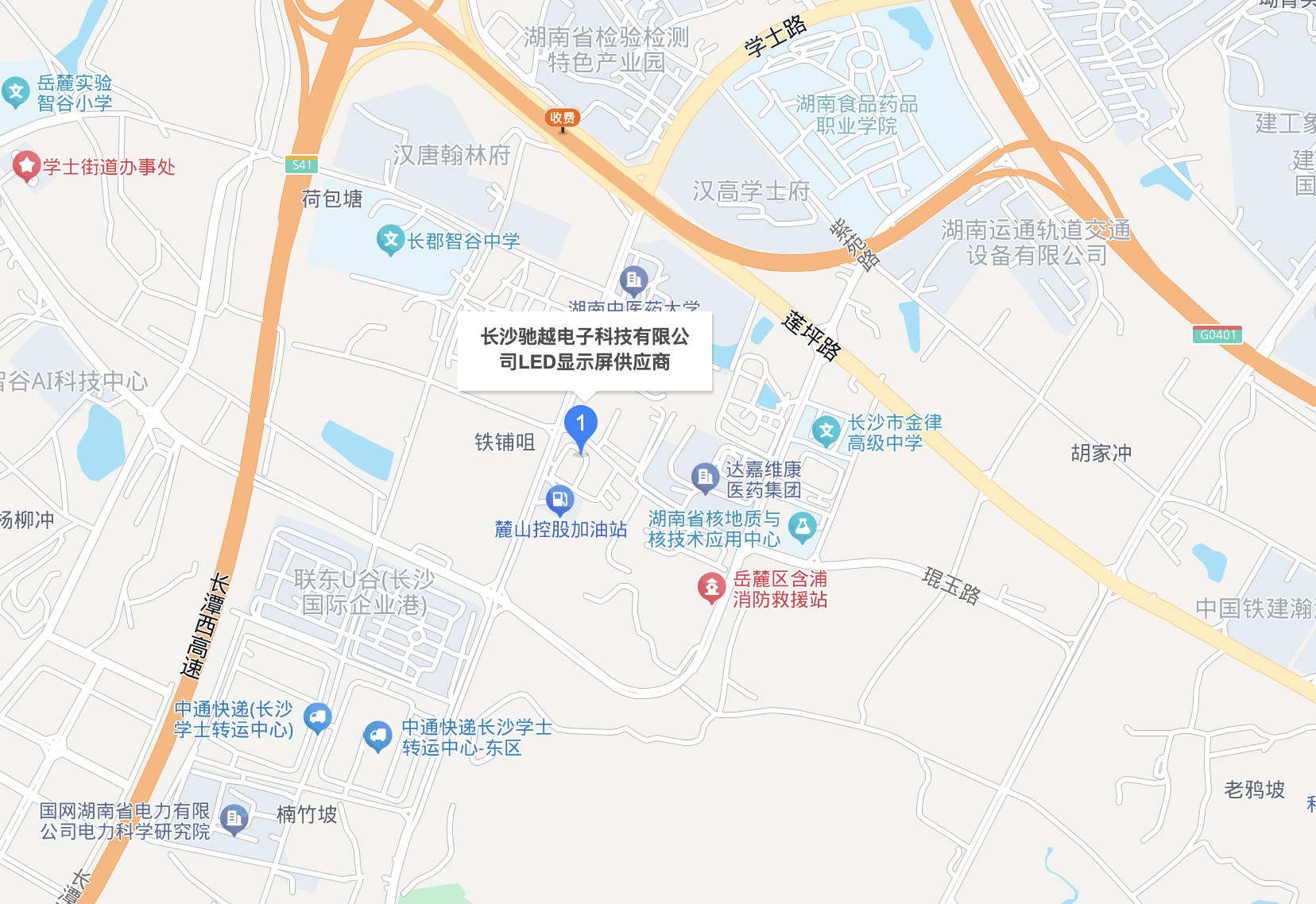Open the 长沙驰越电子科技有限公司 info bubble

coord(585,350)
